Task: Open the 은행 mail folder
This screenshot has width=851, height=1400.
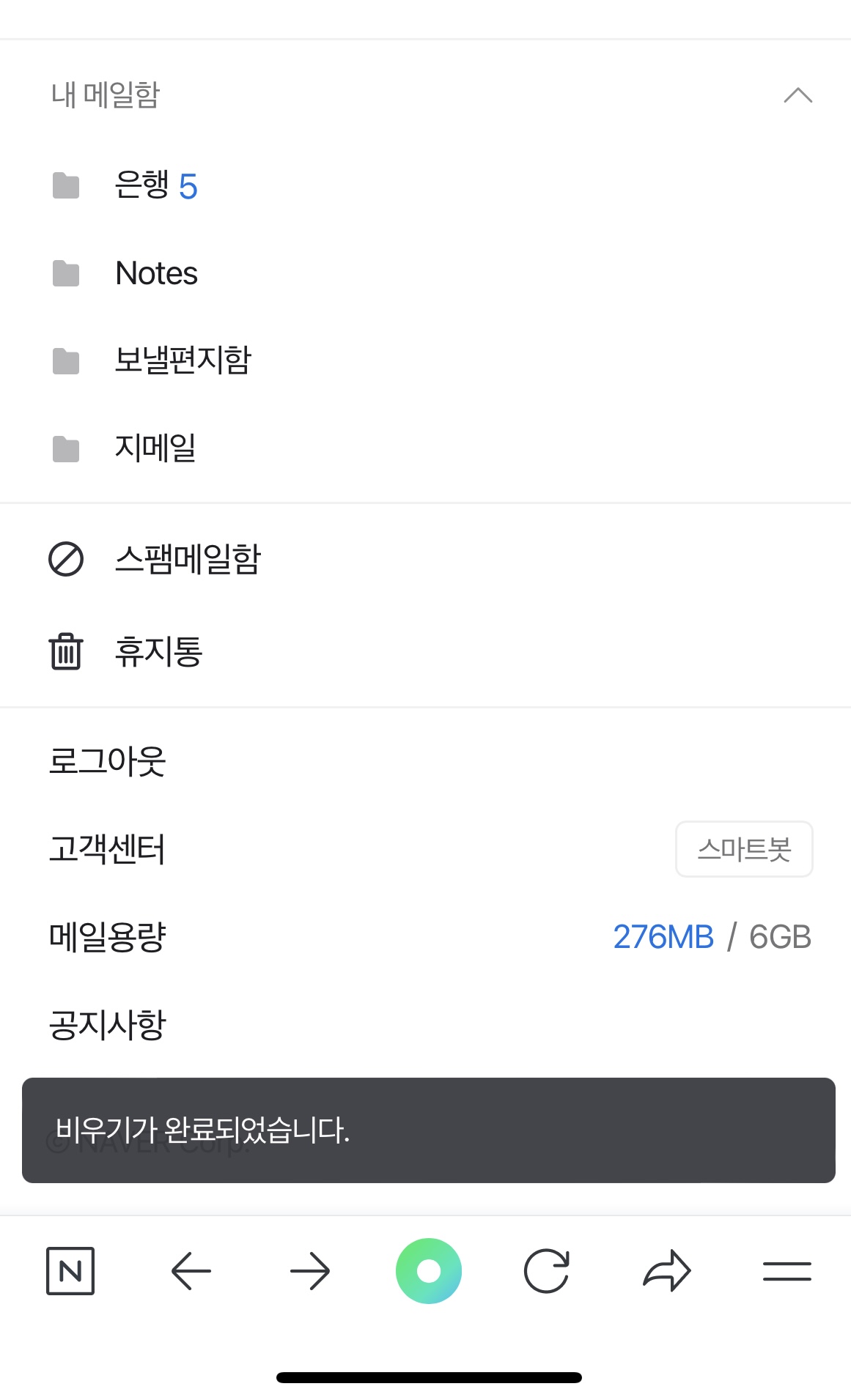Action: tap(155, 185)
